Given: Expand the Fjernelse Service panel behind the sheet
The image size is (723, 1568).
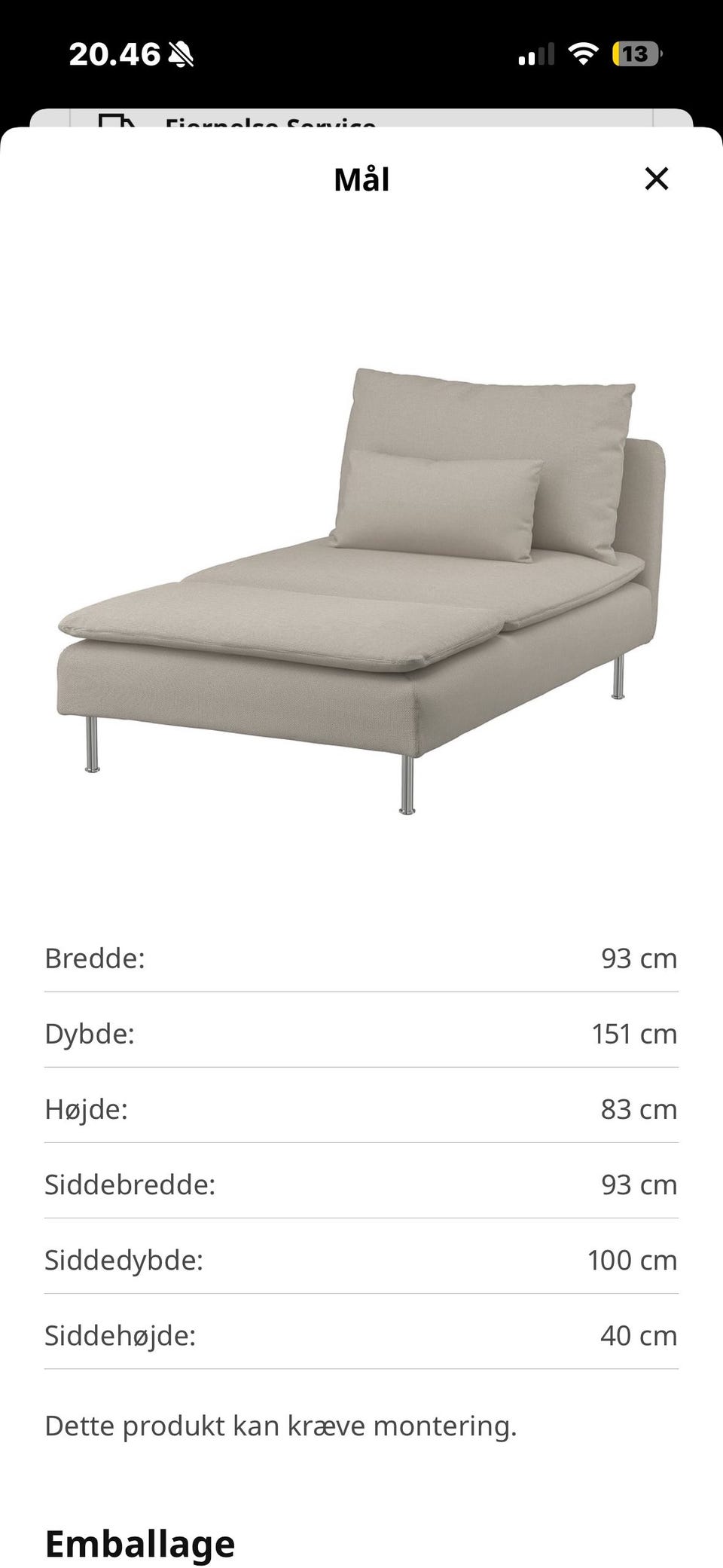Looking at the screenshot, I should click(271, 124).
